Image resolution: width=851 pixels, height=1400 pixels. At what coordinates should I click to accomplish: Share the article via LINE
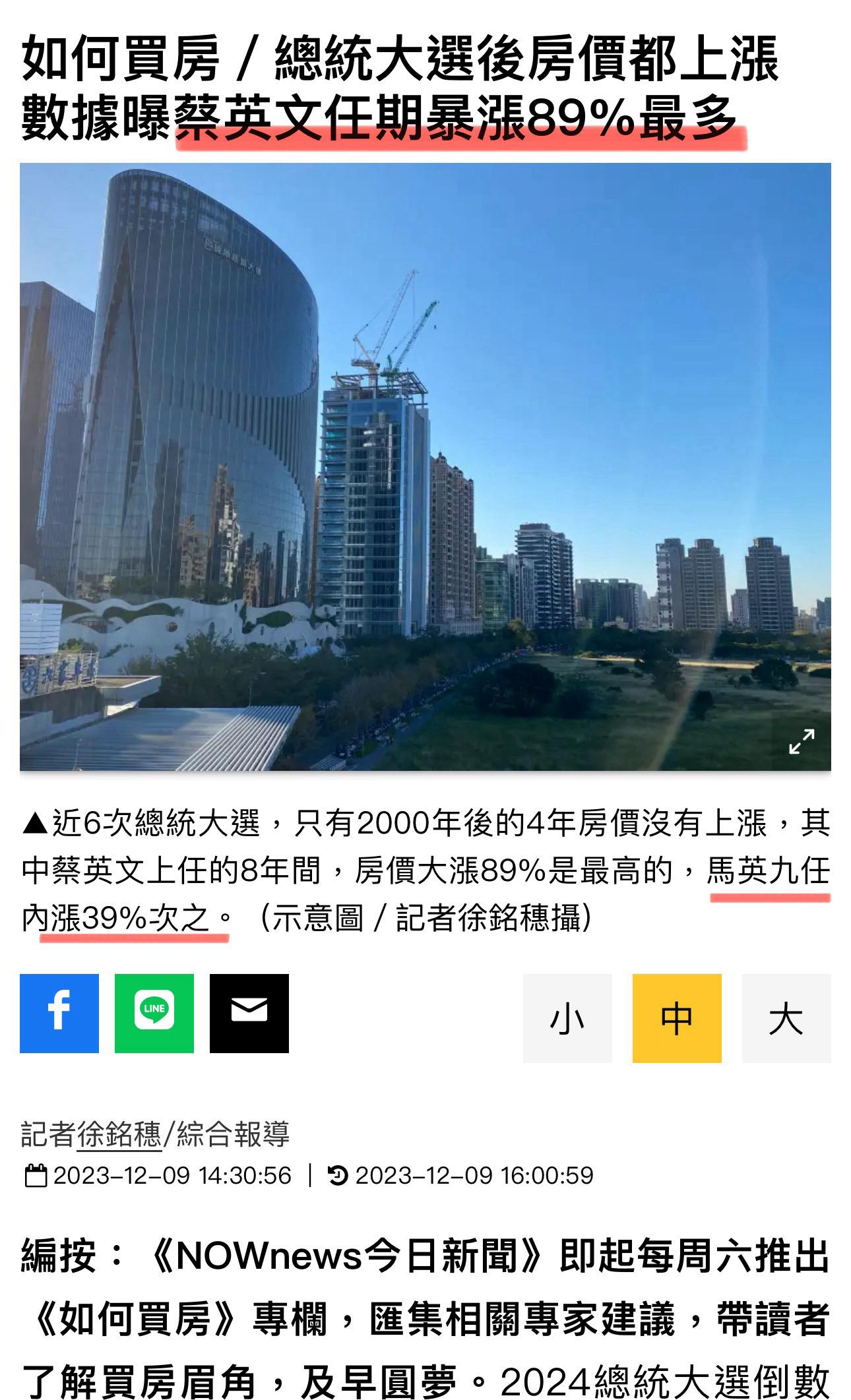pyautogui.click(x=154, y=1013)
